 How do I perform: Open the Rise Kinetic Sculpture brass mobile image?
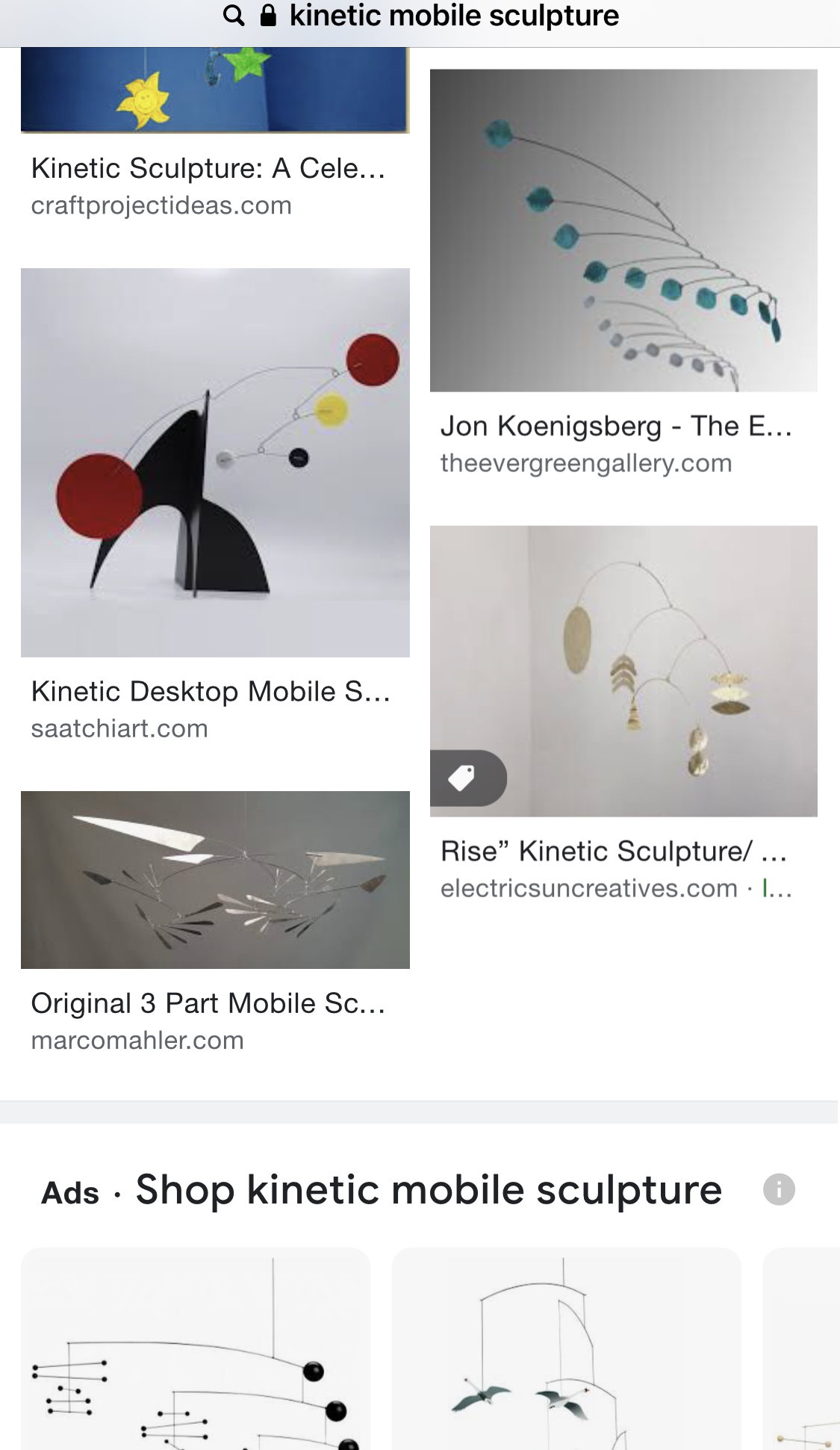(623, 671)
